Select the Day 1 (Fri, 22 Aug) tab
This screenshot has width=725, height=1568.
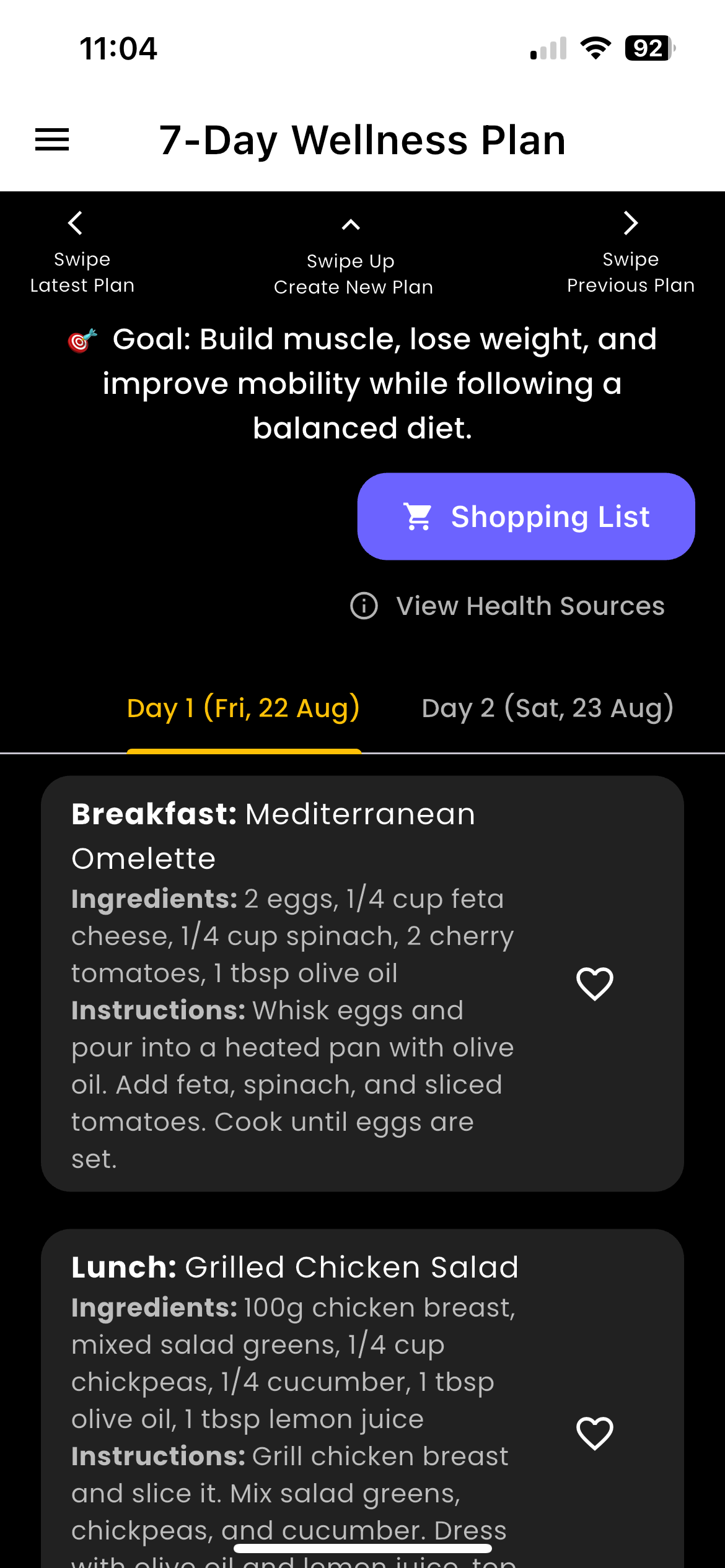coord(244,707)
